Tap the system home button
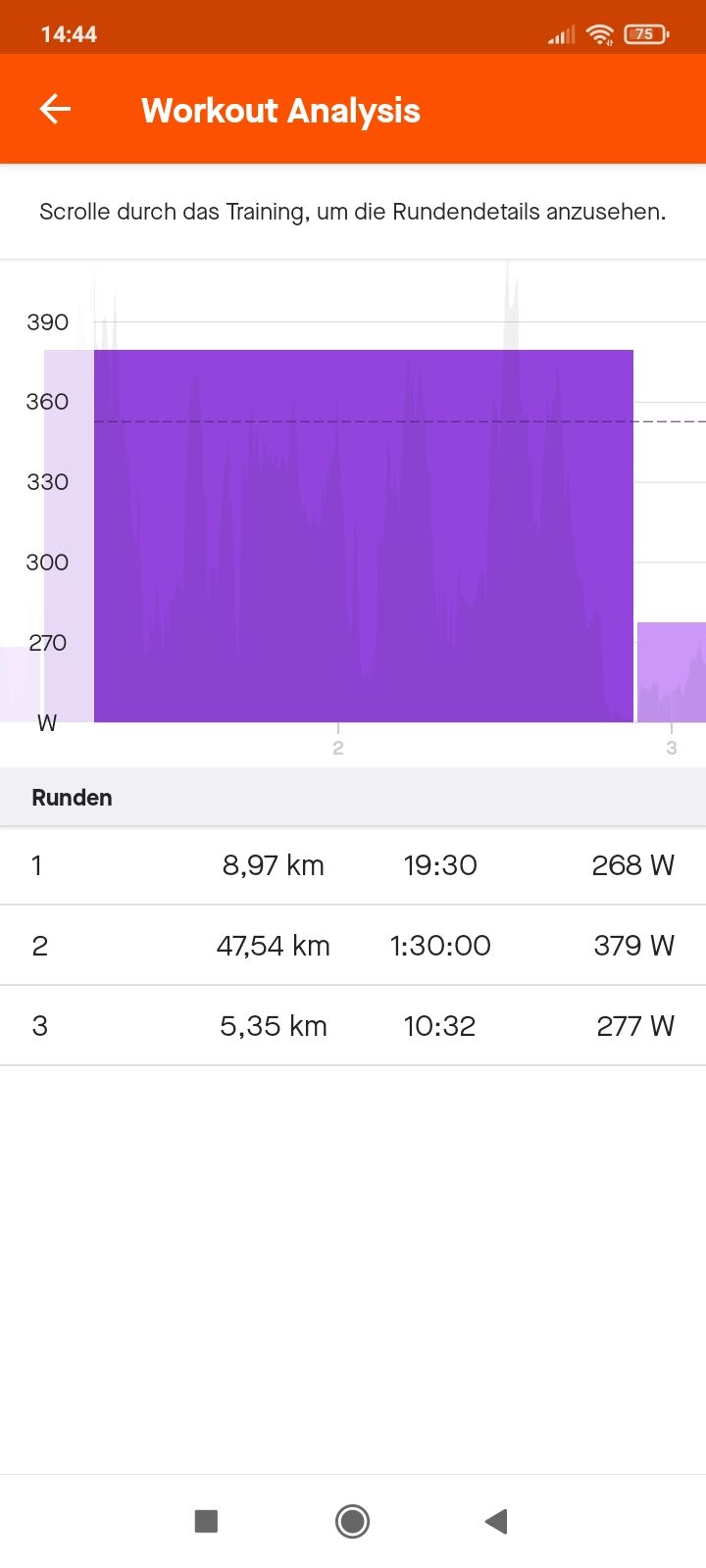Viewport: 706px width, 1568px height. click(352, 1521)
